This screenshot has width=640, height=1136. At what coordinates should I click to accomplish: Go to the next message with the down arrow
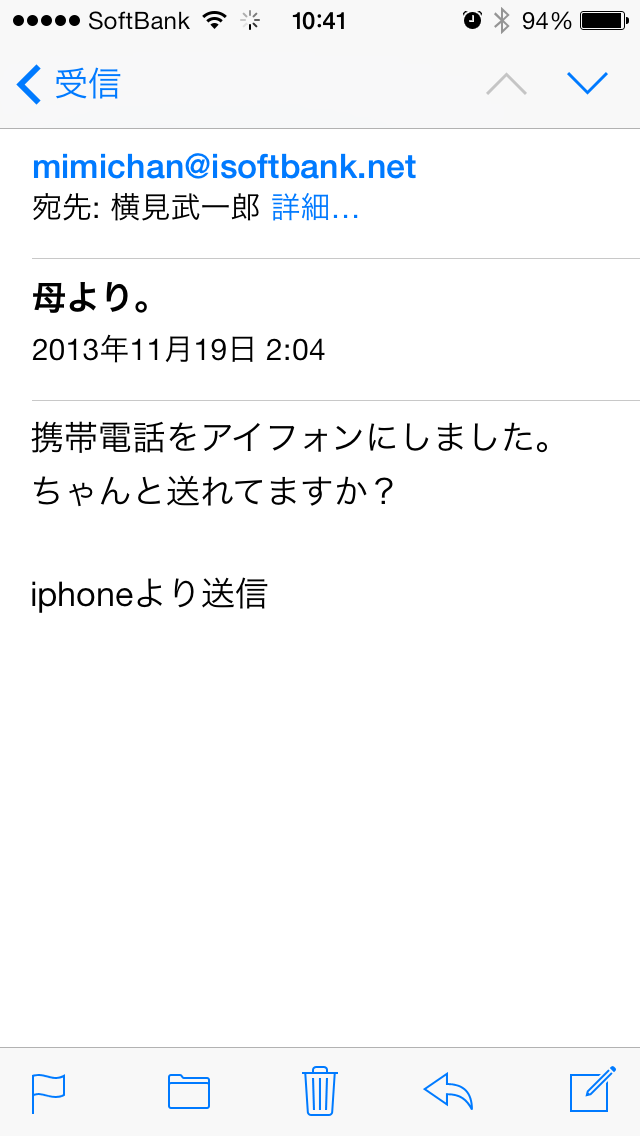tap(587, 84)
